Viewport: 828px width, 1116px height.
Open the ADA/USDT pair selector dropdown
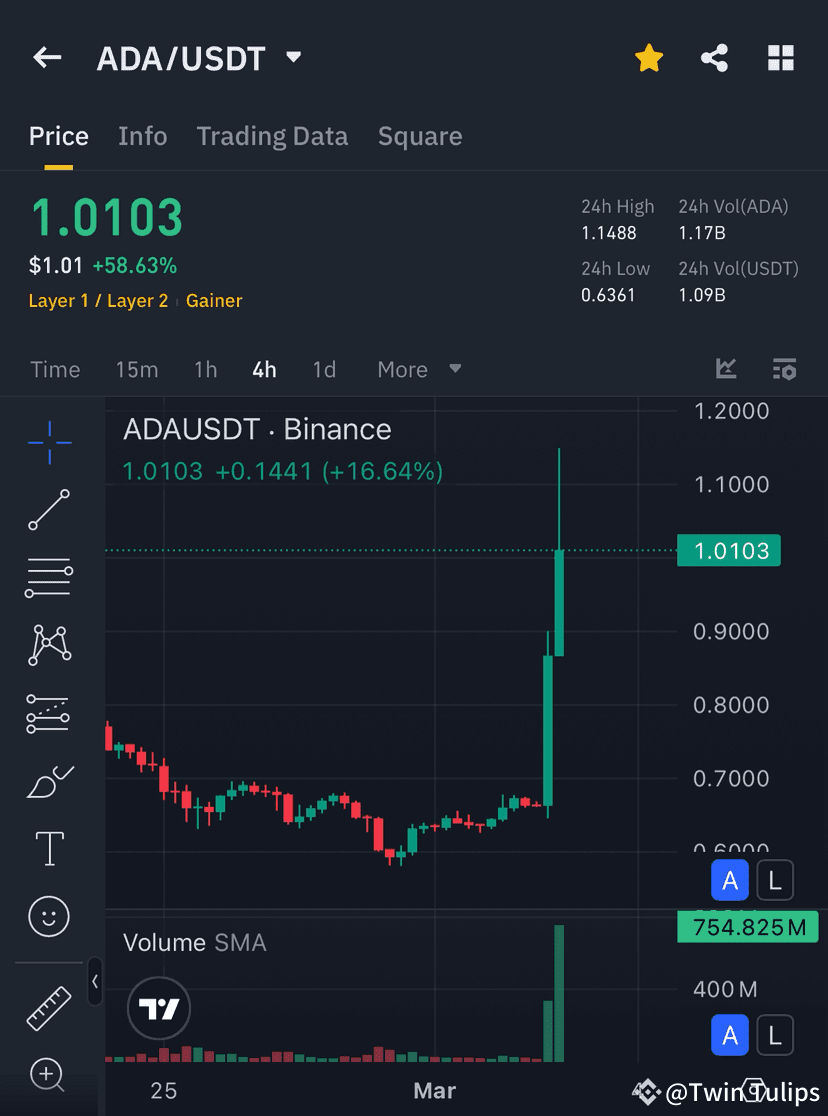click(195, 58)
